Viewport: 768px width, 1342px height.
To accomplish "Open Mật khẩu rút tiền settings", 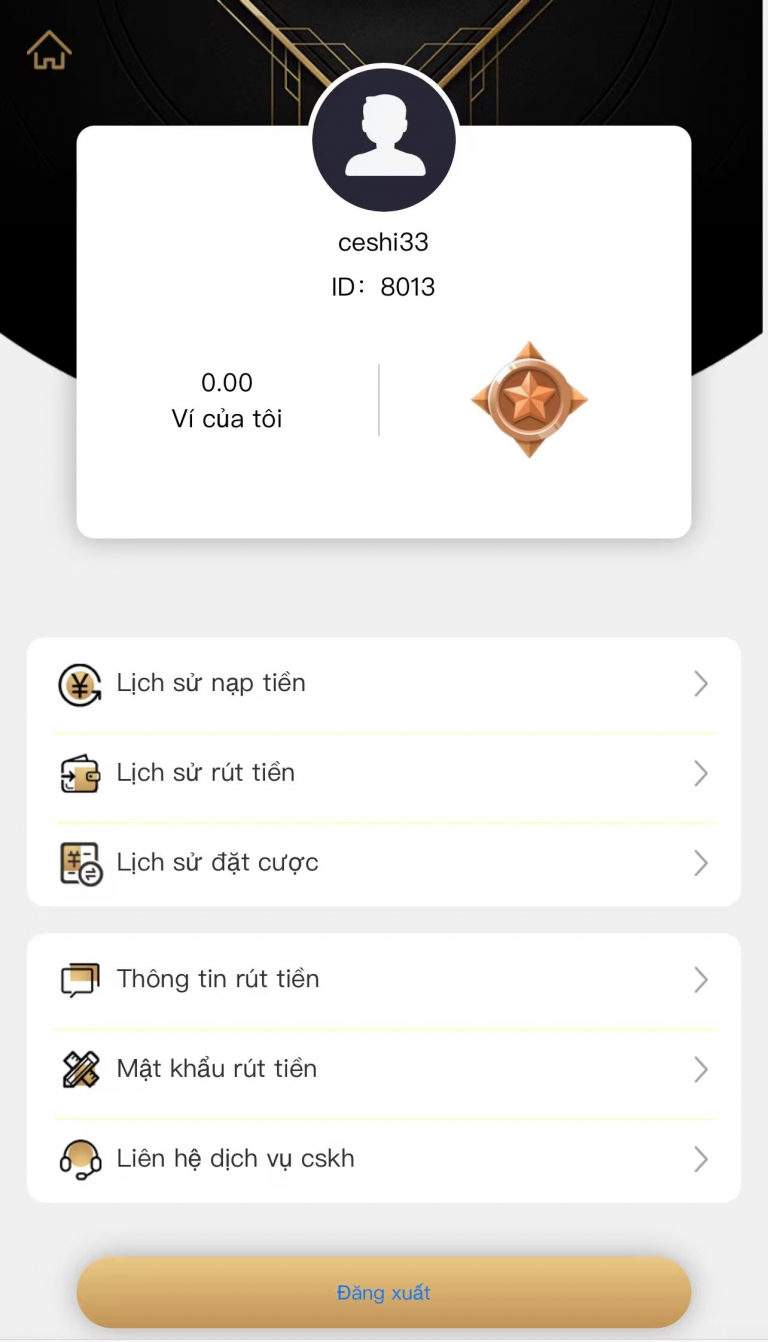I will click(383, 1069).
